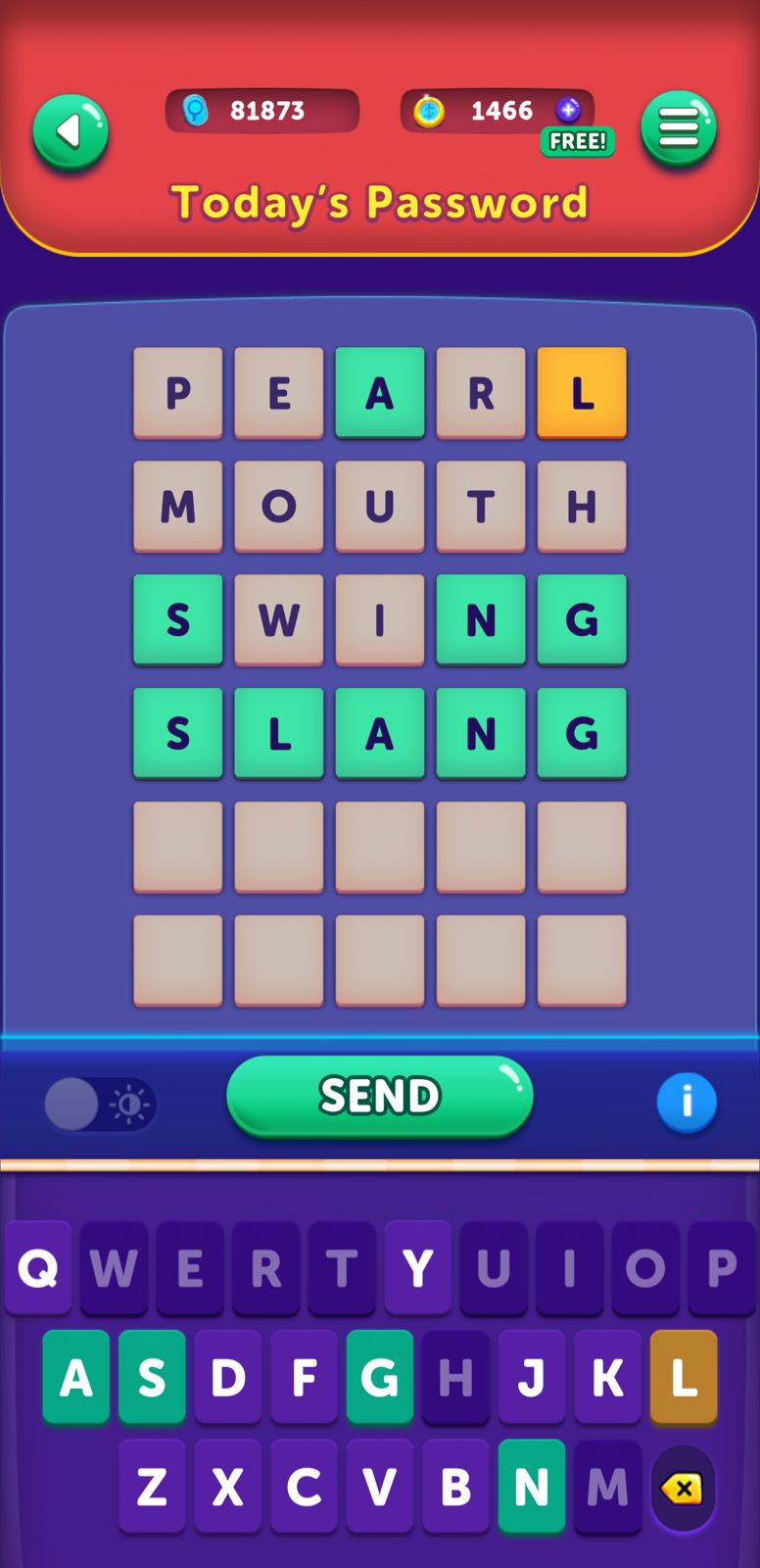This screenshot has width=760, height=1568.
Task: Type the letter Z on the keyboard
Action: (152, 1487)
